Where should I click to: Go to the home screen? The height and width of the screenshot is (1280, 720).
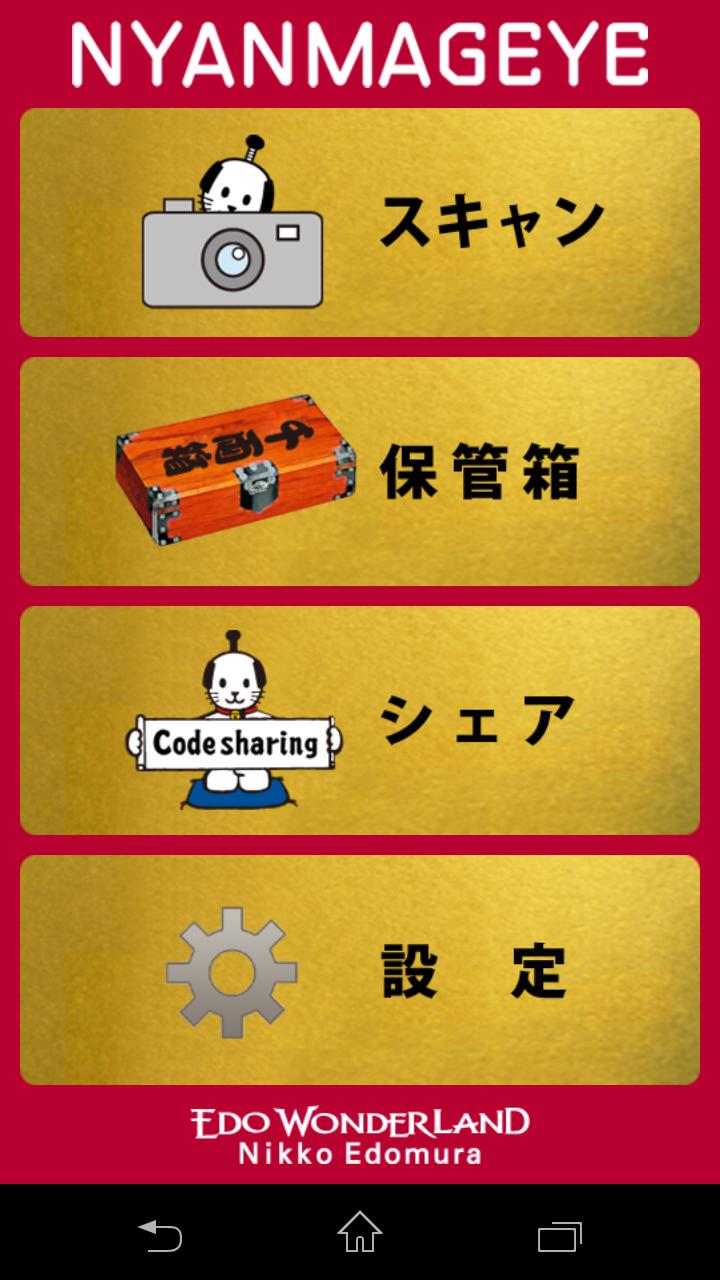pos(360,1233)
